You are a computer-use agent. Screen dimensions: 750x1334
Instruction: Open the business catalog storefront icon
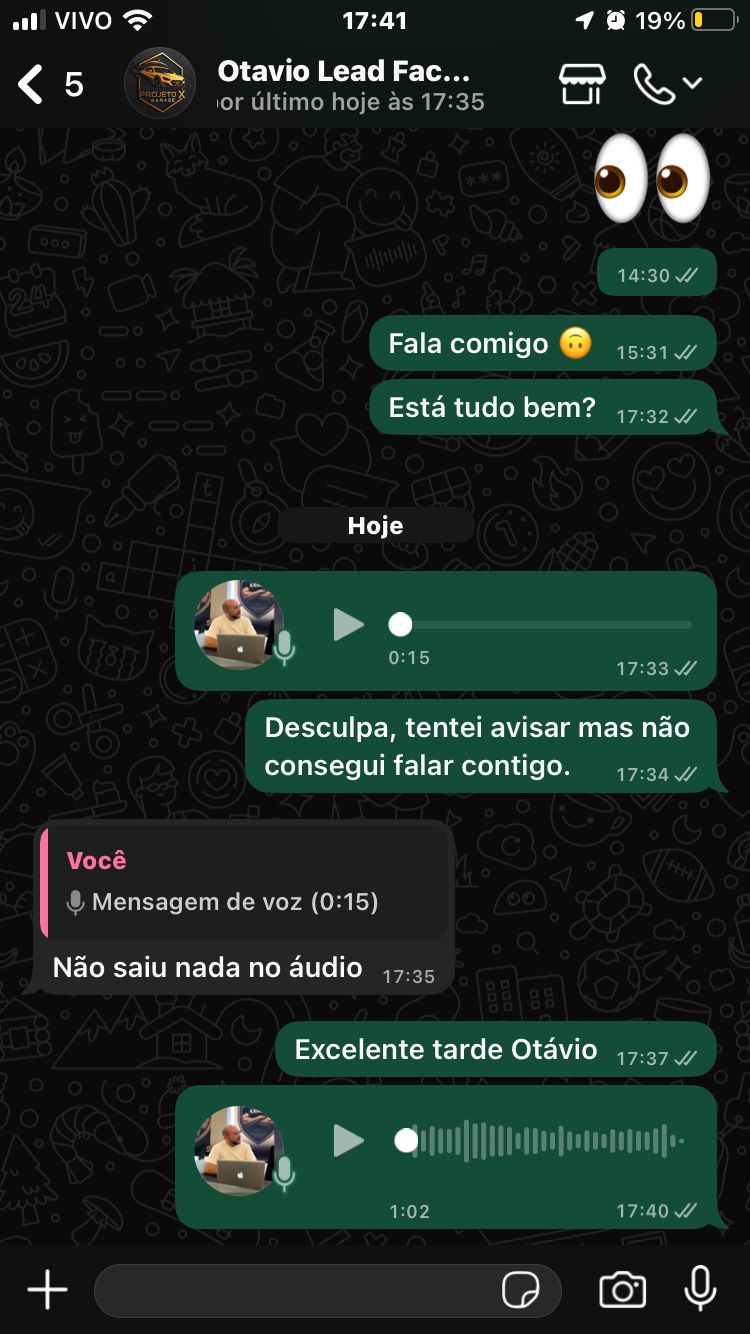[582, 85]
